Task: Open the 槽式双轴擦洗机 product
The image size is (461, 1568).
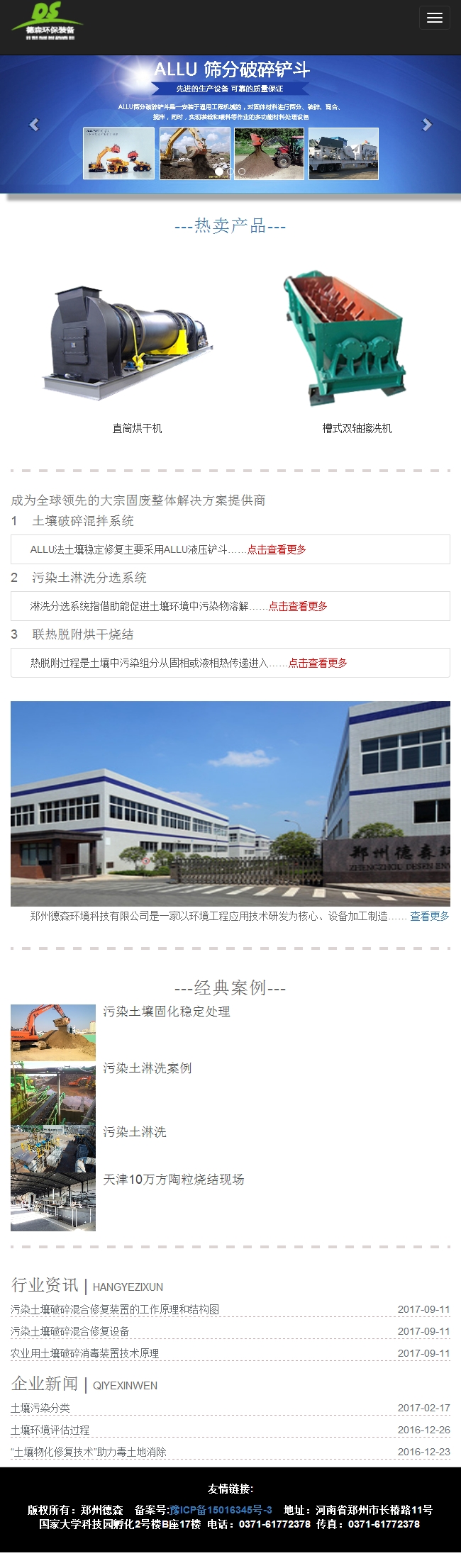Action: [357, 428]
